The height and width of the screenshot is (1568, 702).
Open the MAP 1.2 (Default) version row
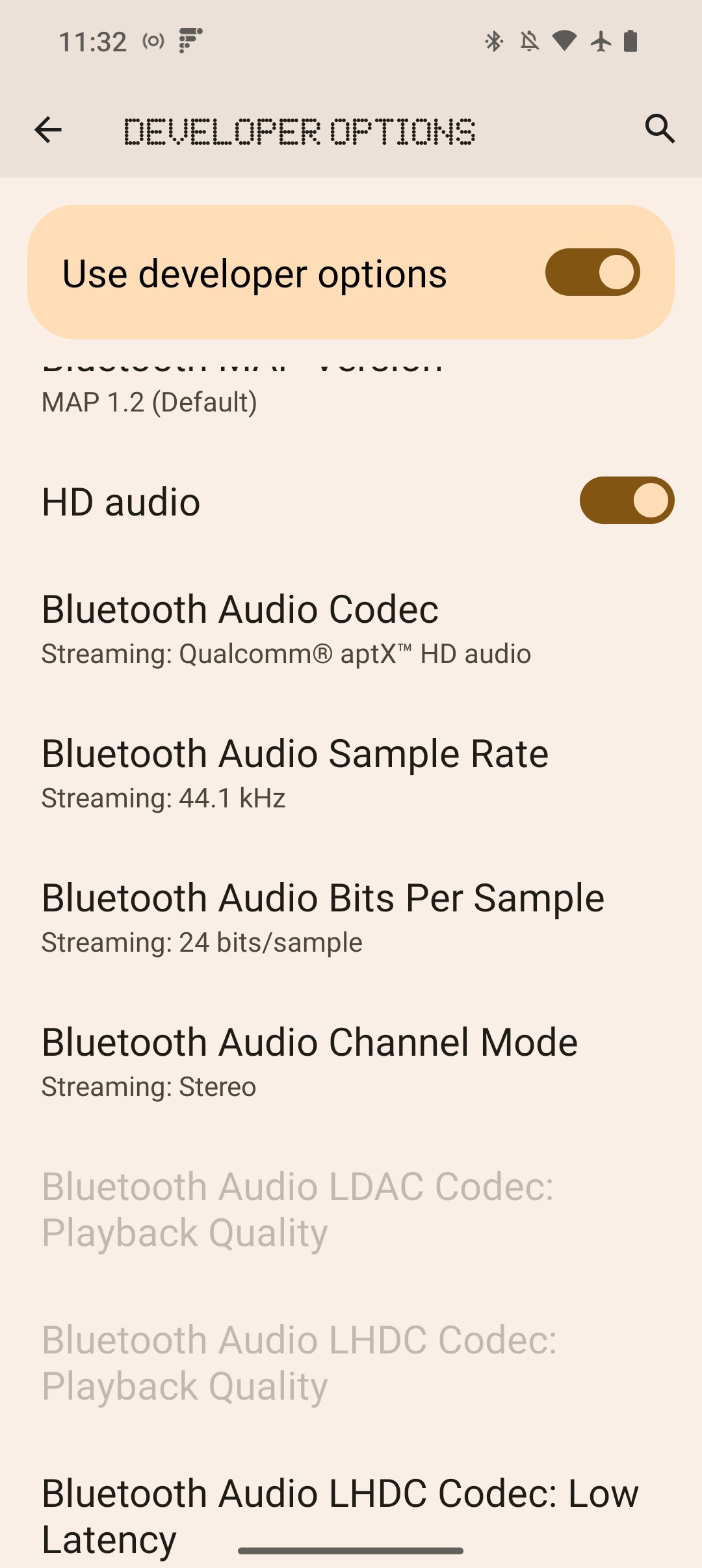(x=351, y=390)
